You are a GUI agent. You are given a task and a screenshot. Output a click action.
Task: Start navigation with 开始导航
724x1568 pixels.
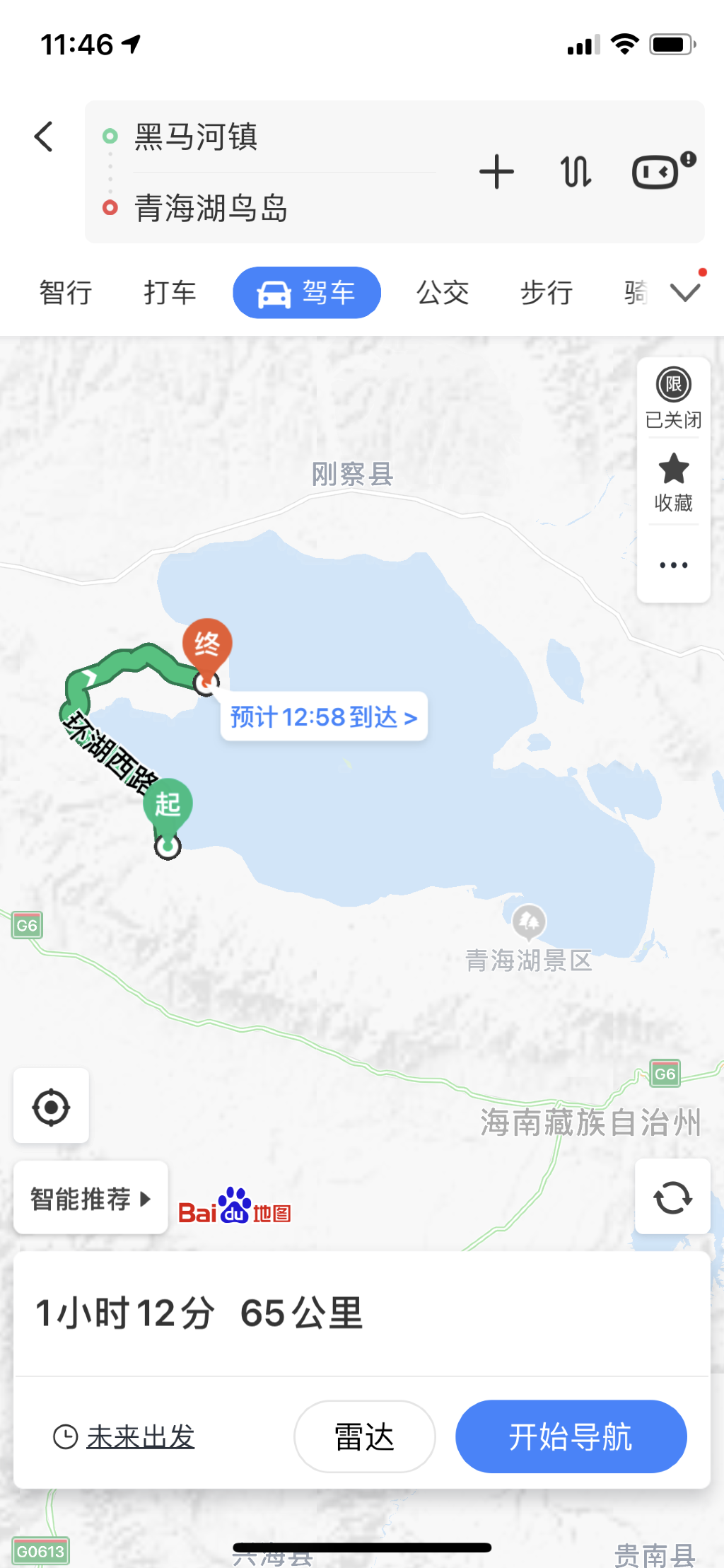571,1436
